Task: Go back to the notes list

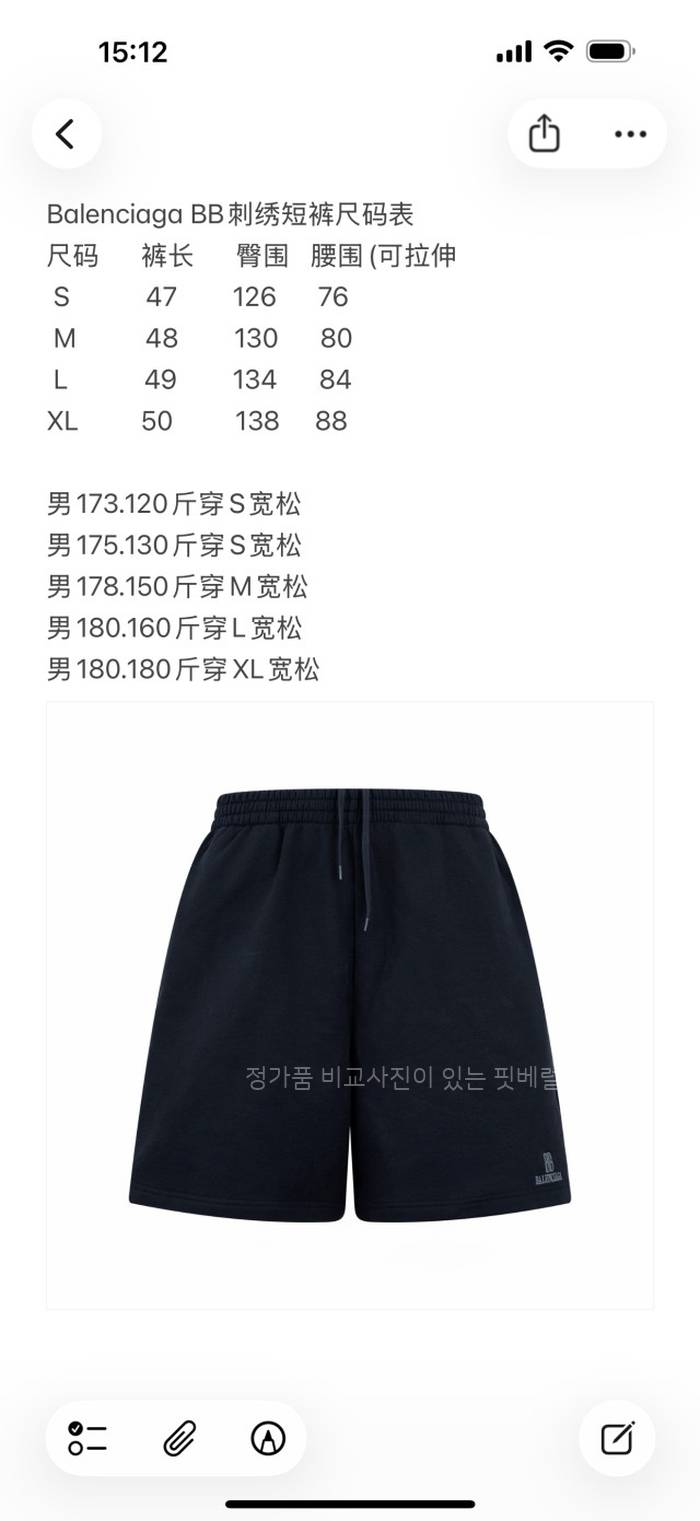Action: (66, 134)
